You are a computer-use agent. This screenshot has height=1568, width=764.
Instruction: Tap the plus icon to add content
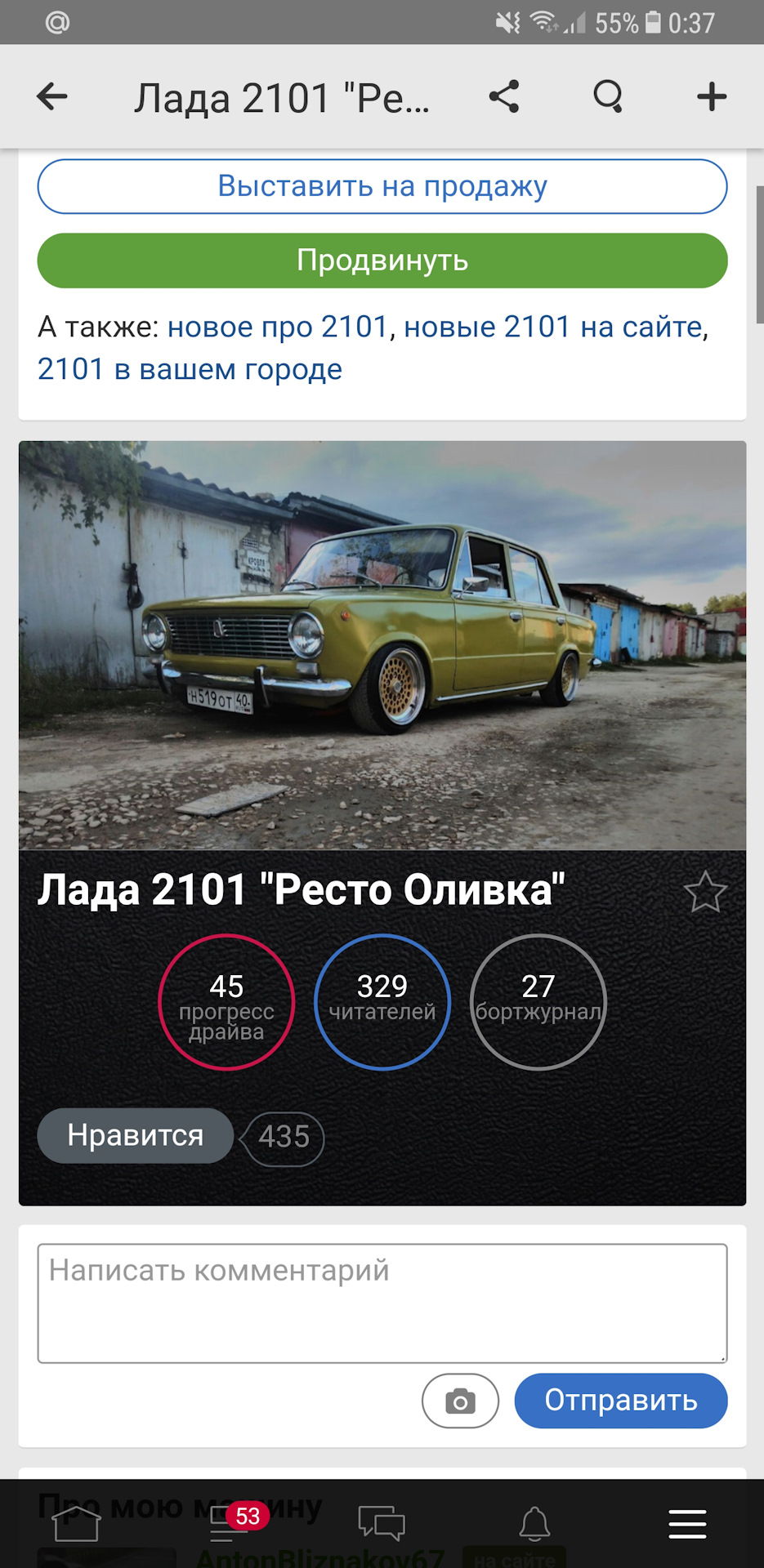pos(711,96)
